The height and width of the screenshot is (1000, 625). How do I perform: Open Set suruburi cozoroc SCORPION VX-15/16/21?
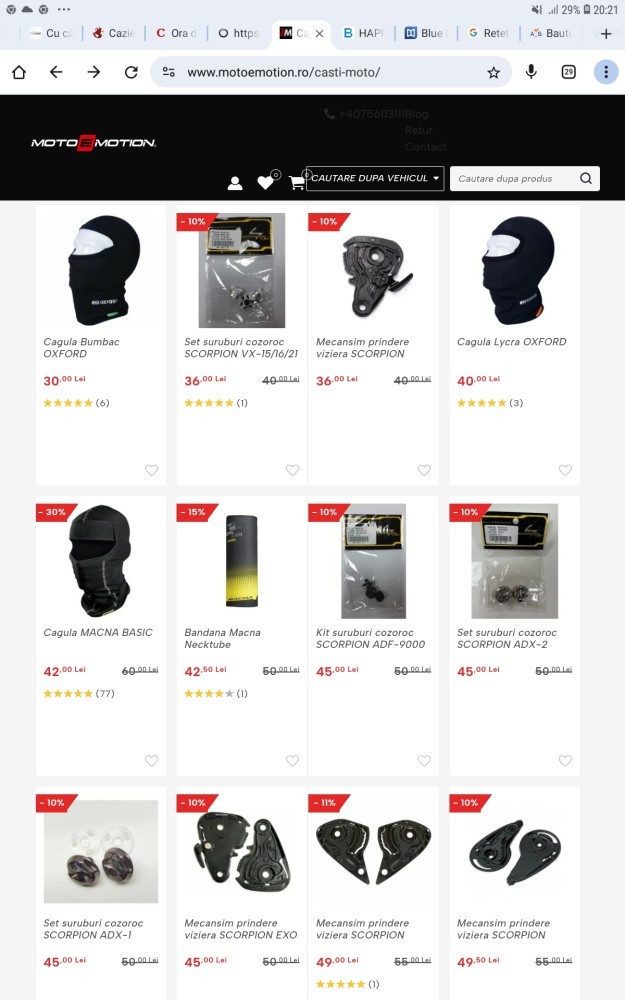pyautogui.click(x=241, y=270)
